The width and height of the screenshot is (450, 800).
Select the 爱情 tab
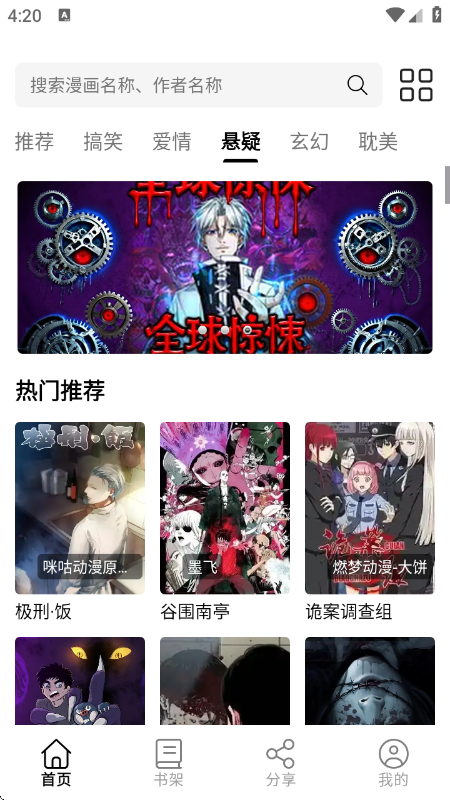[x=172, y=141]
